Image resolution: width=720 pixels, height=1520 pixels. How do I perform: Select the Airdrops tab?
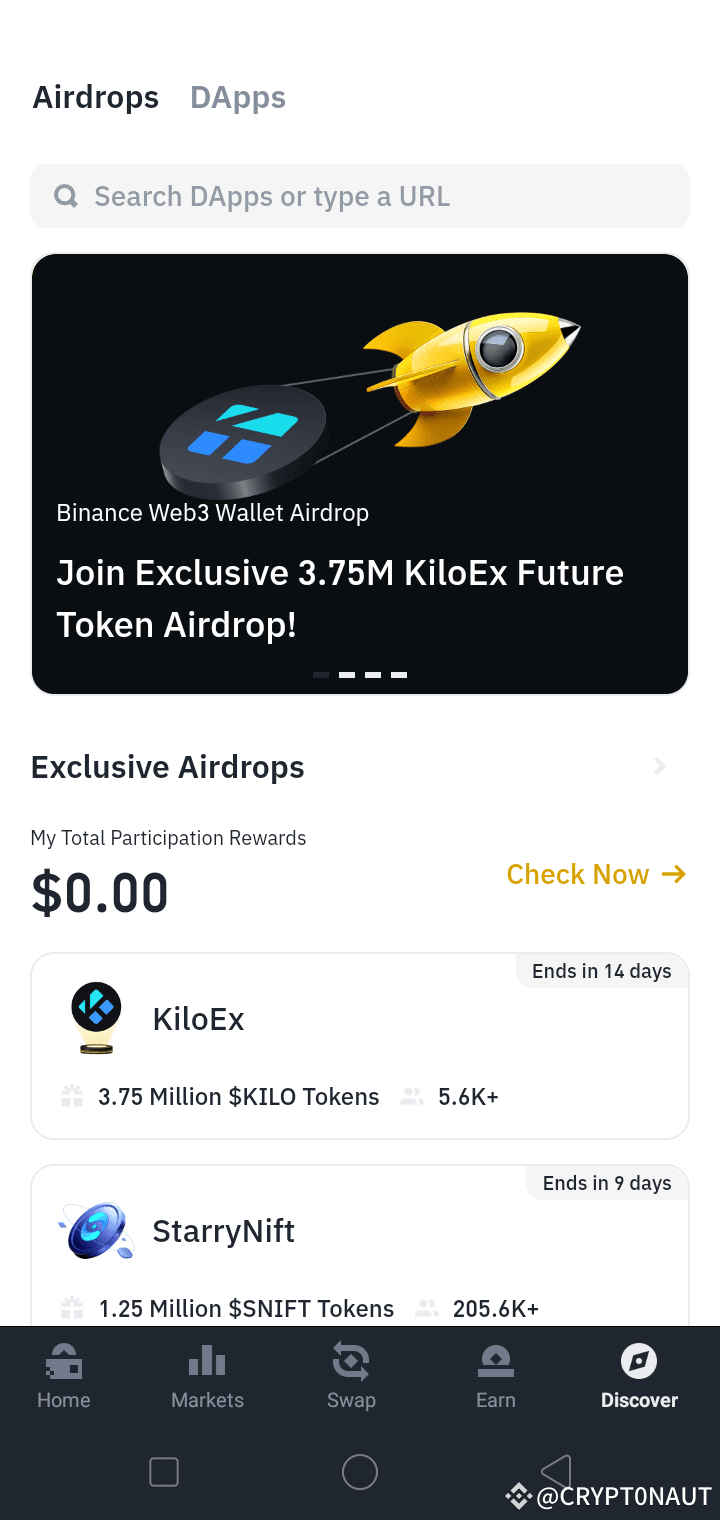pyautogui.click(x=95, y=97)
